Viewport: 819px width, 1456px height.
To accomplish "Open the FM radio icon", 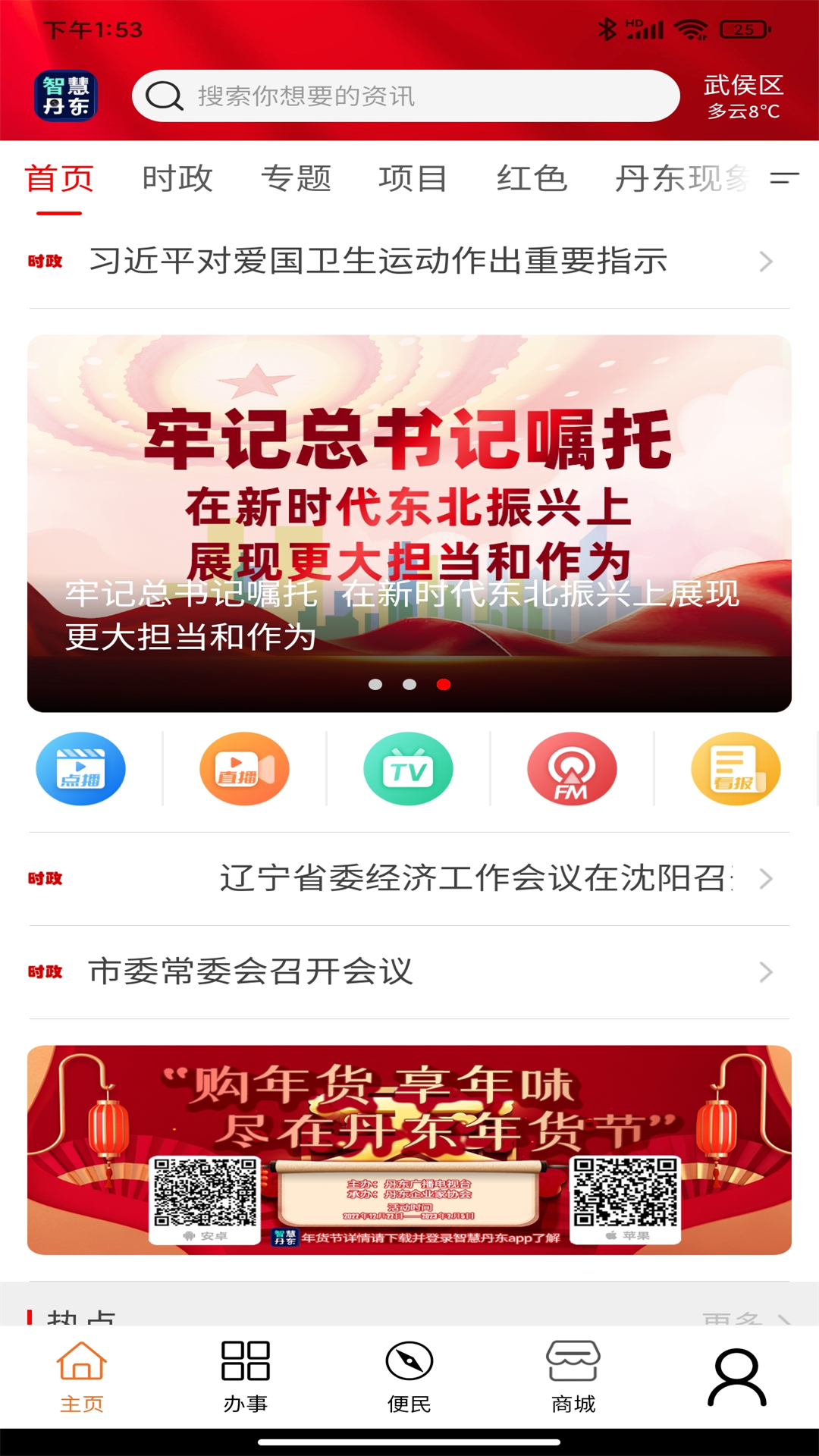I will coord(571,768).
